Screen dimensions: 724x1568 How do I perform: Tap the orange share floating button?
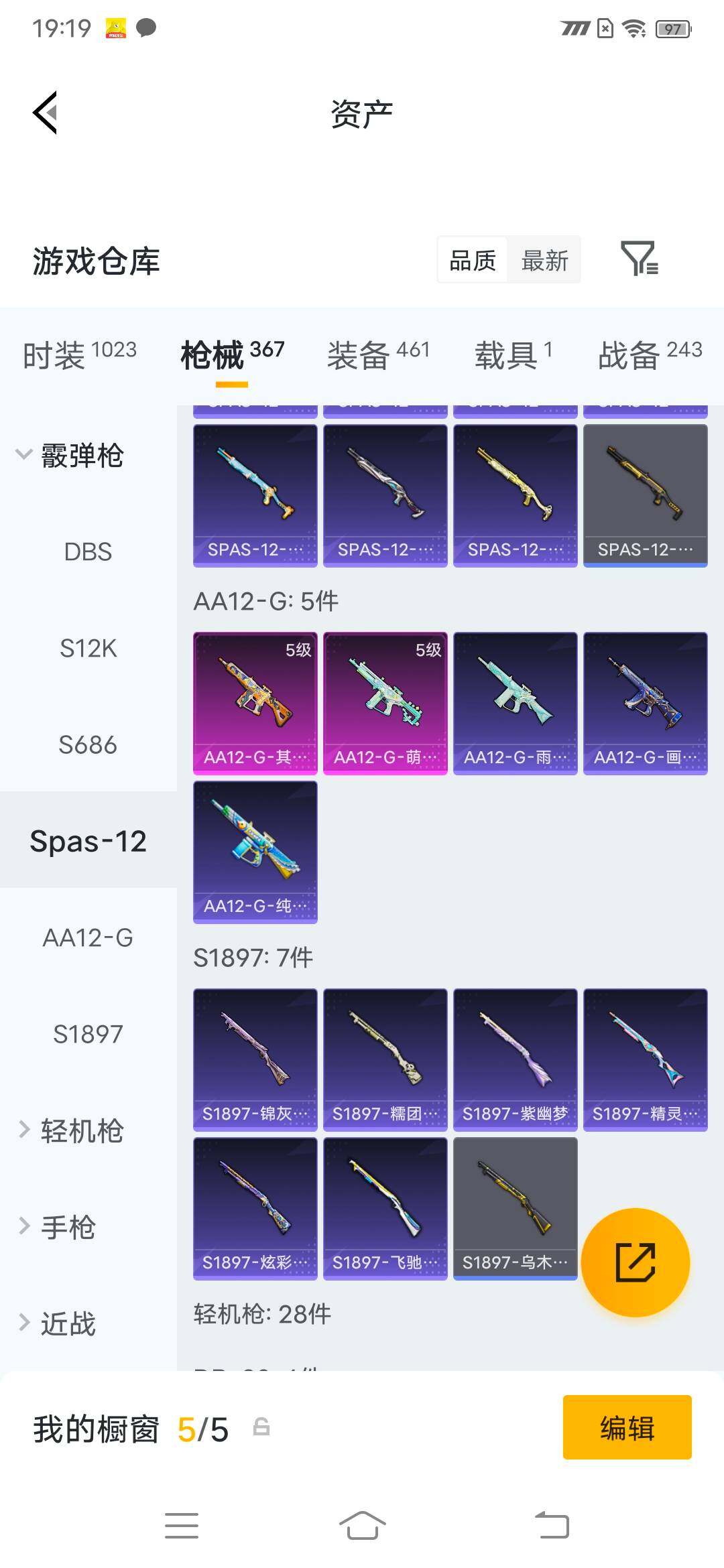[636, 1262]
